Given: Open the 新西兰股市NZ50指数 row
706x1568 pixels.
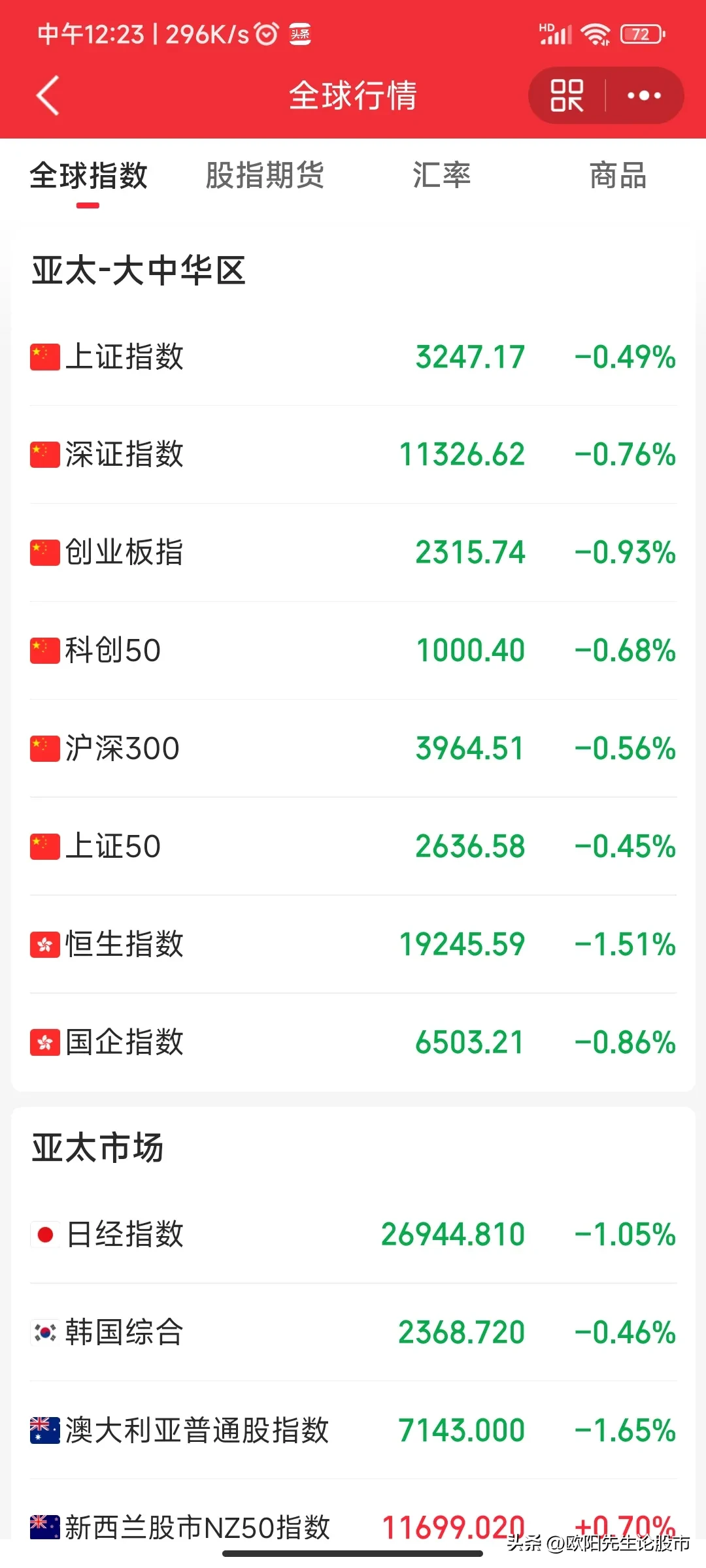Looking at the screenshot, I should click(x=353, y=1526).
